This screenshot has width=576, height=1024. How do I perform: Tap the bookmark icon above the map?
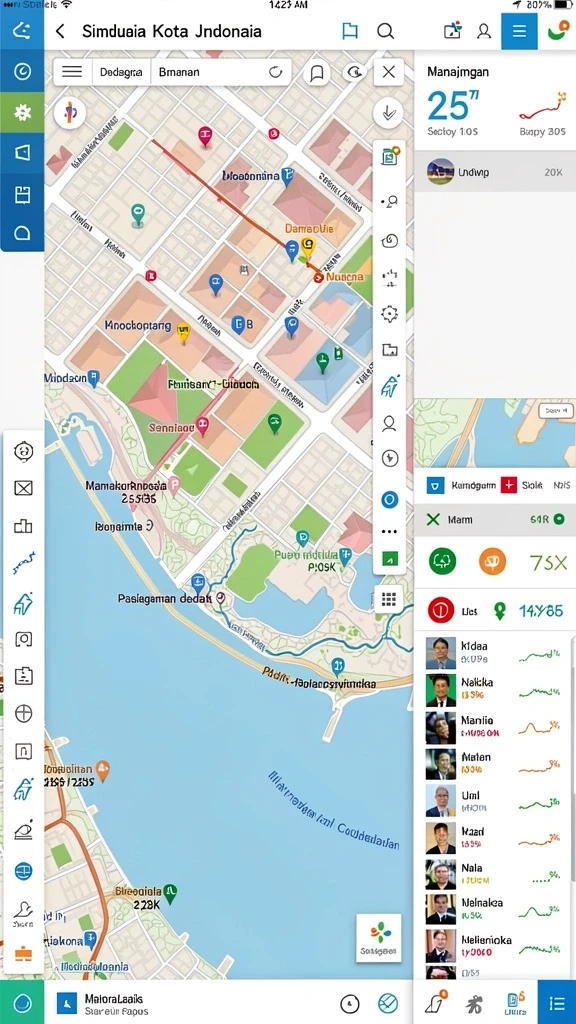pos(317,72)
